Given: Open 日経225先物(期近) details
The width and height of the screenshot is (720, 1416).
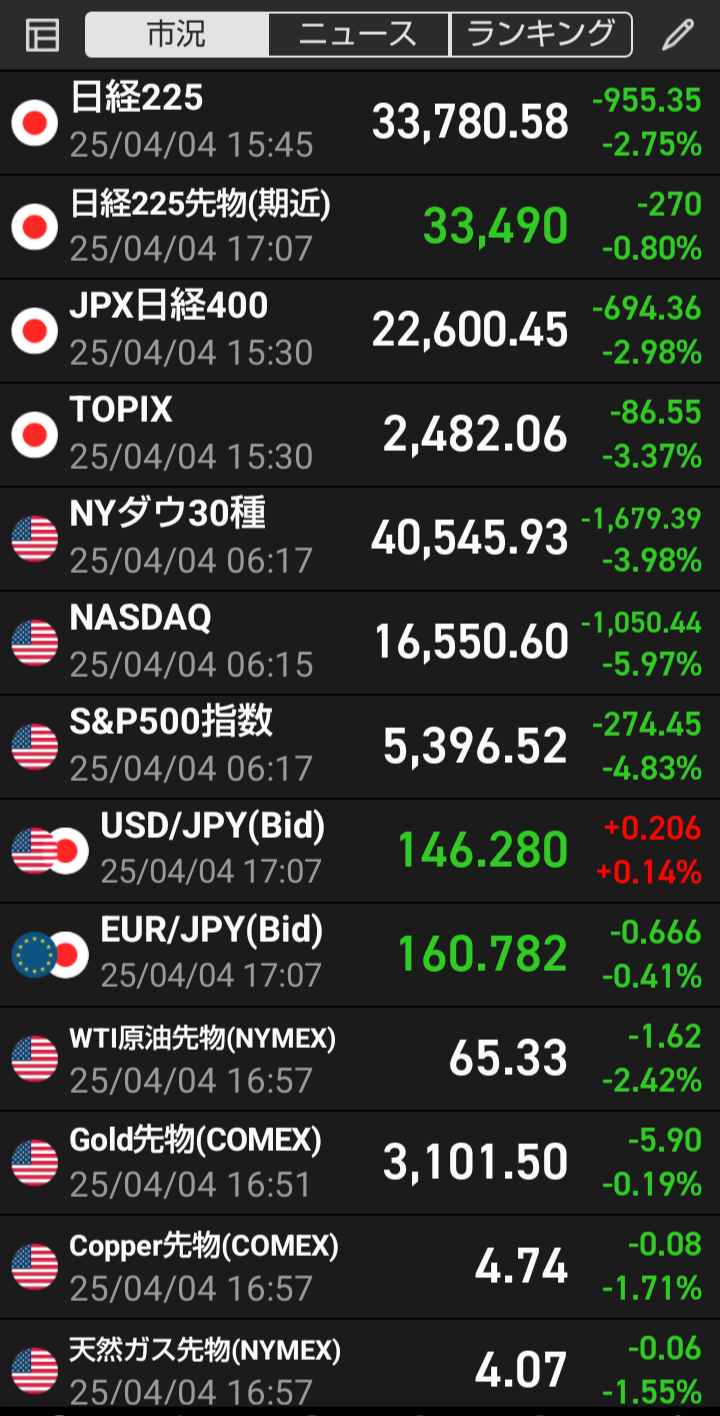Looking at the screenshot, I should point(360,227).
